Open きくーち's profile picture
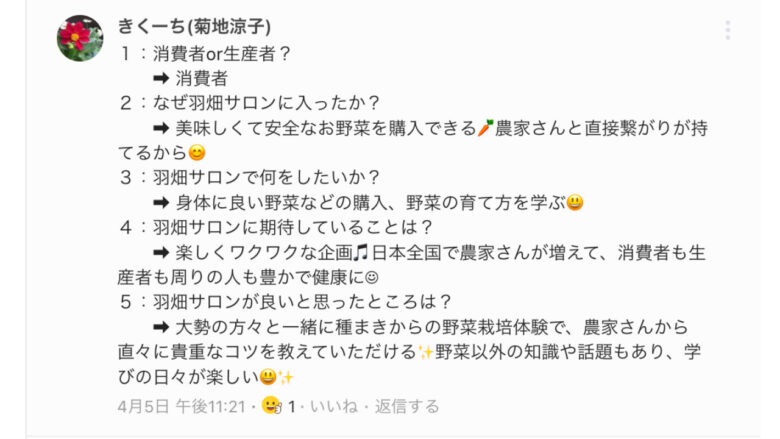The height and width of the screenshot is (439, 780). click(x=81, y=38)
